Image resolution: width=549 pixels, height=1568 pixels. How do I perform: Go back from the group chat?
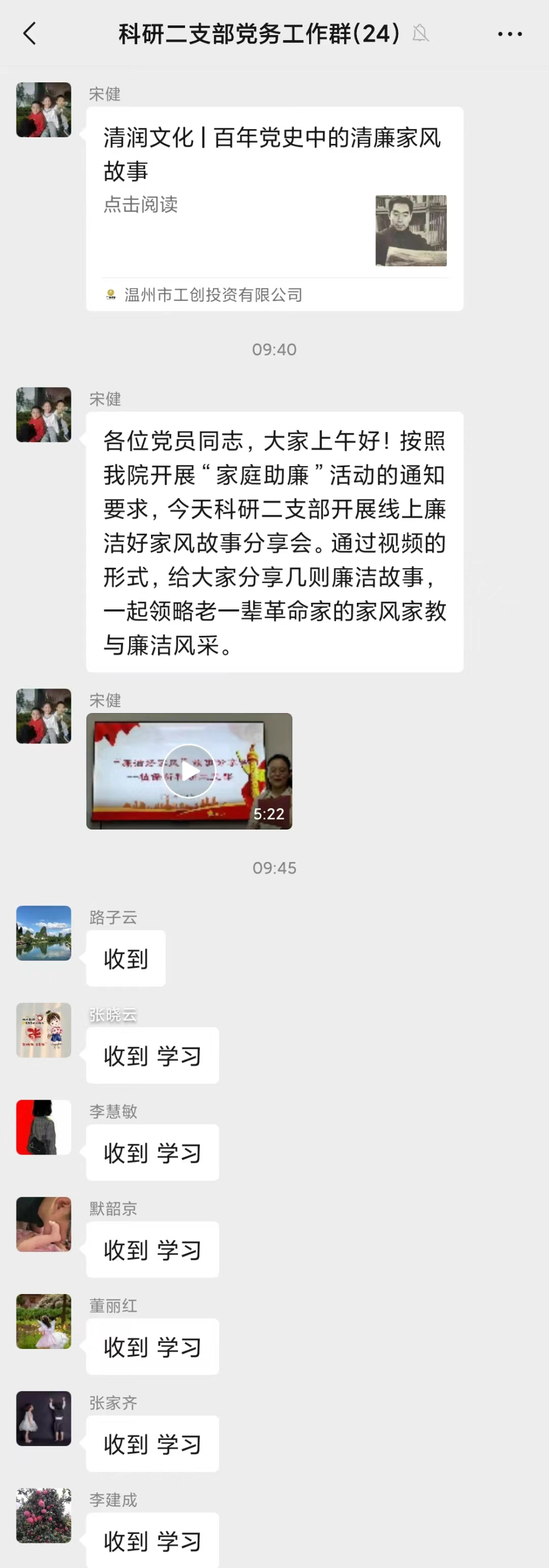point(30,33)
